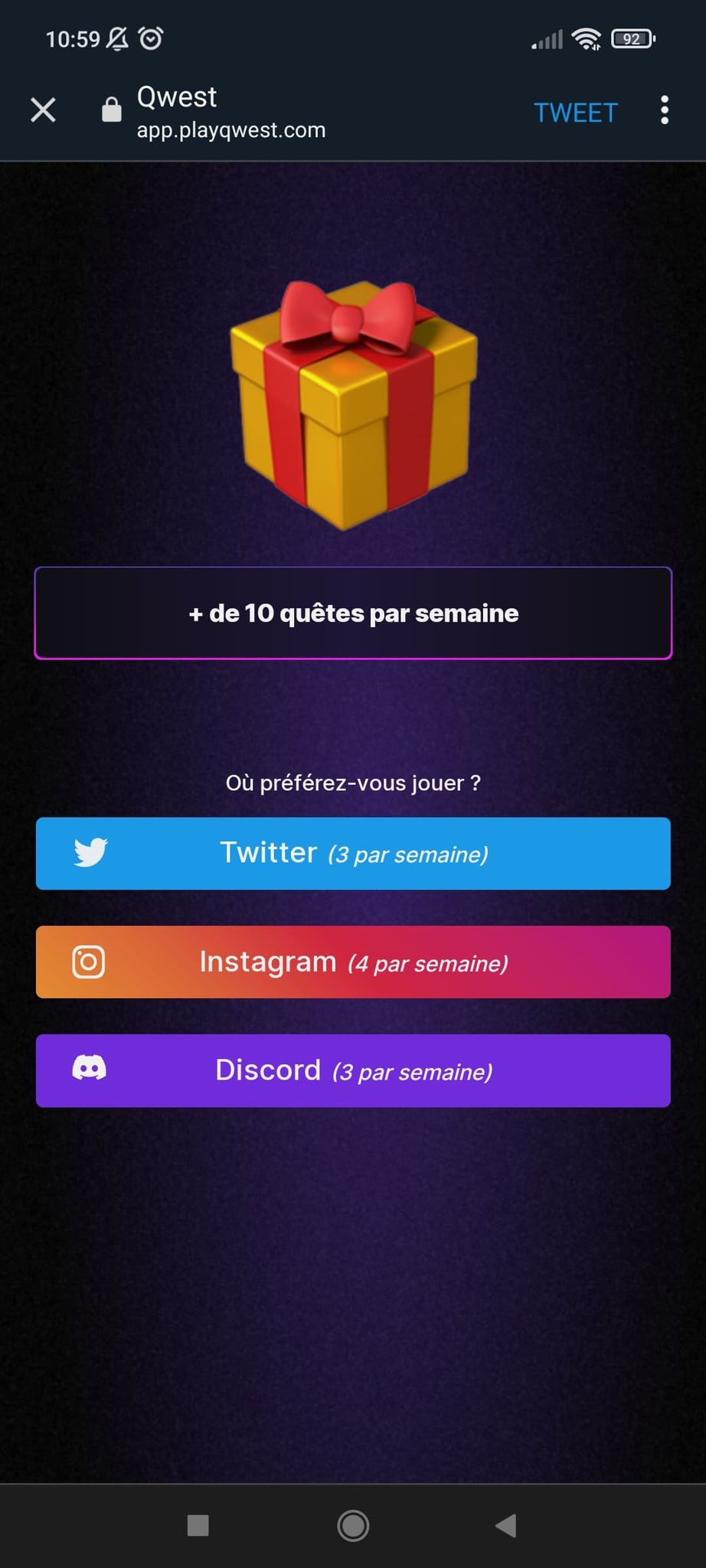Viewport: 706px width, 1568px height.
Task: Close the Qwest web page
Action: click(43, 109)
